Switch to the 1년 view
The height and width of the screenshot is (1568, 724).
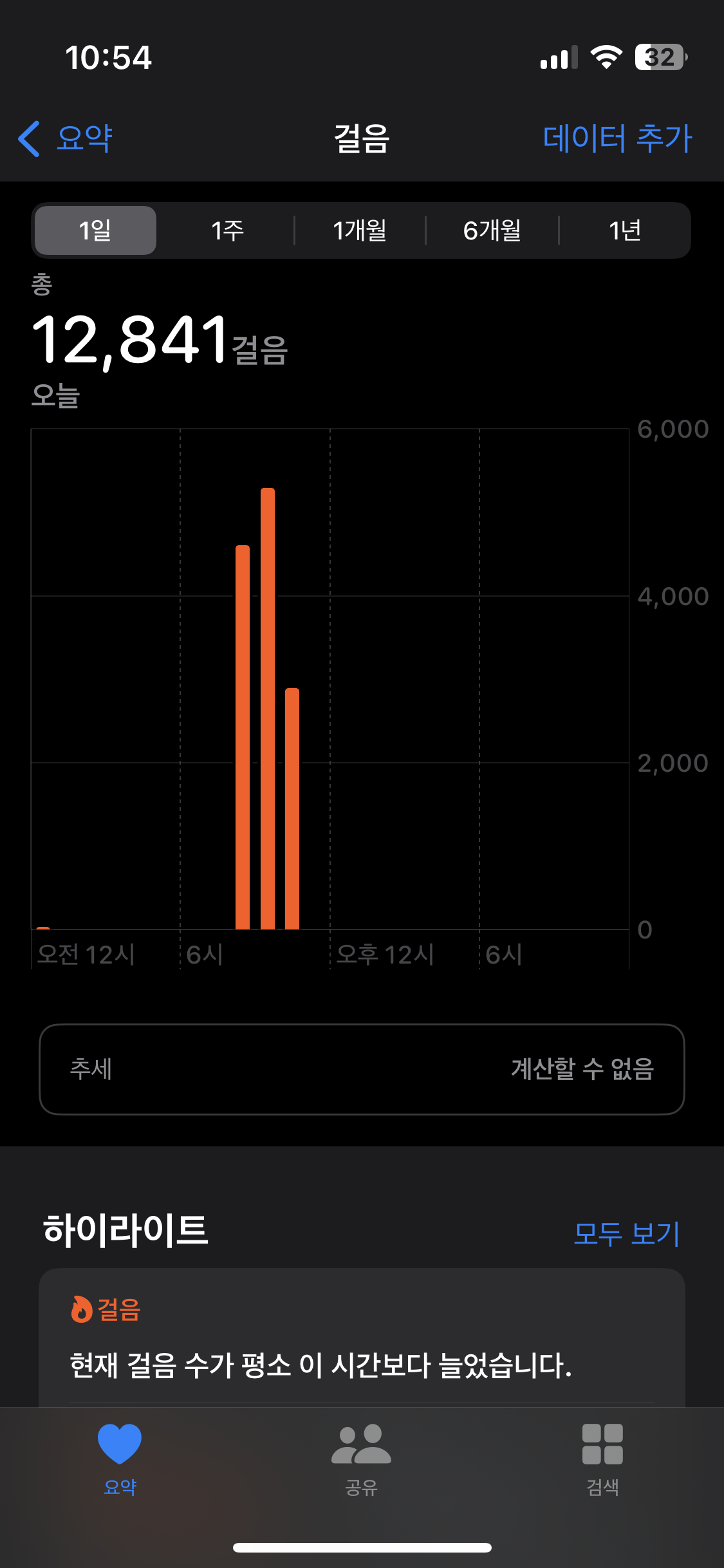point(624,230)
